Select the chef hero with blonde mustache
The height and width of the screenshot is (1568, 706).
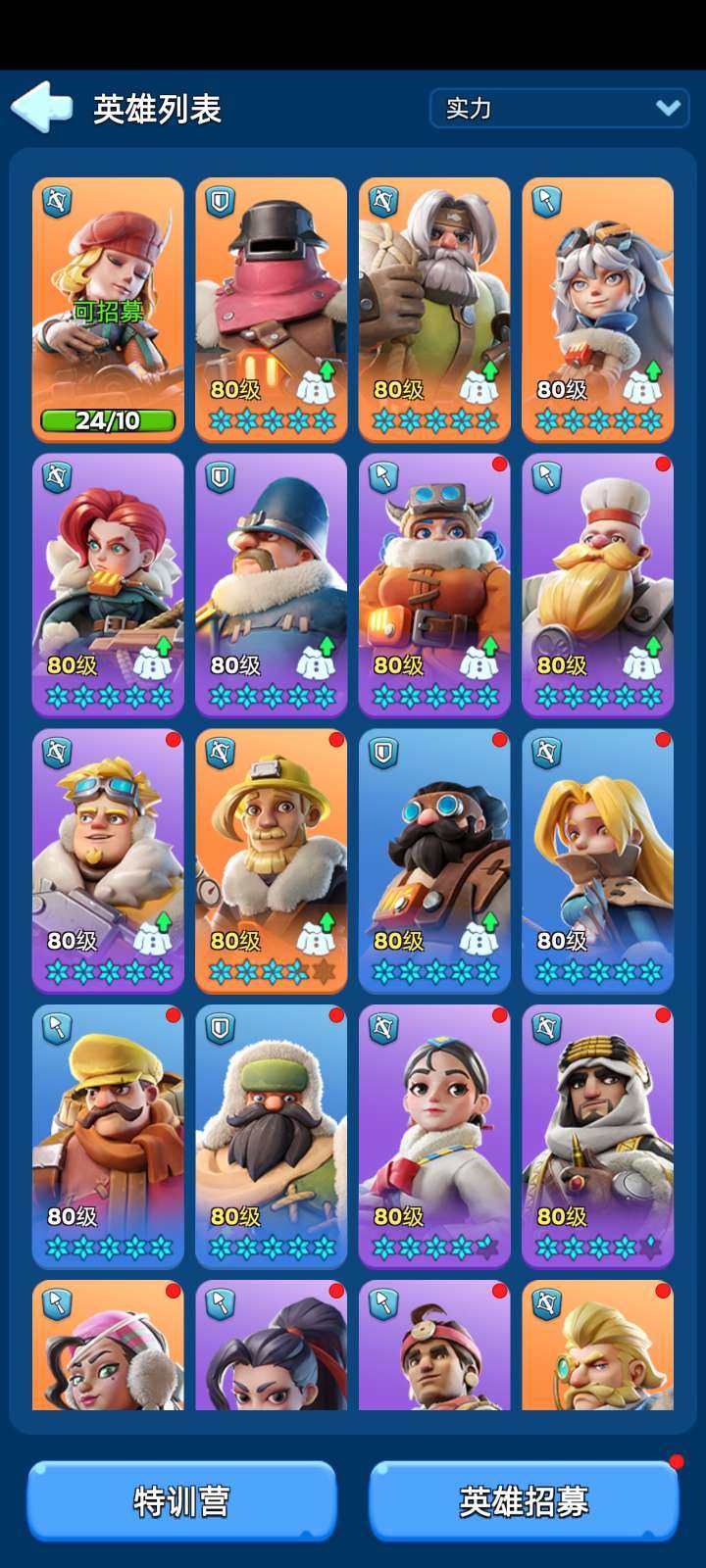tap(597, 584)
